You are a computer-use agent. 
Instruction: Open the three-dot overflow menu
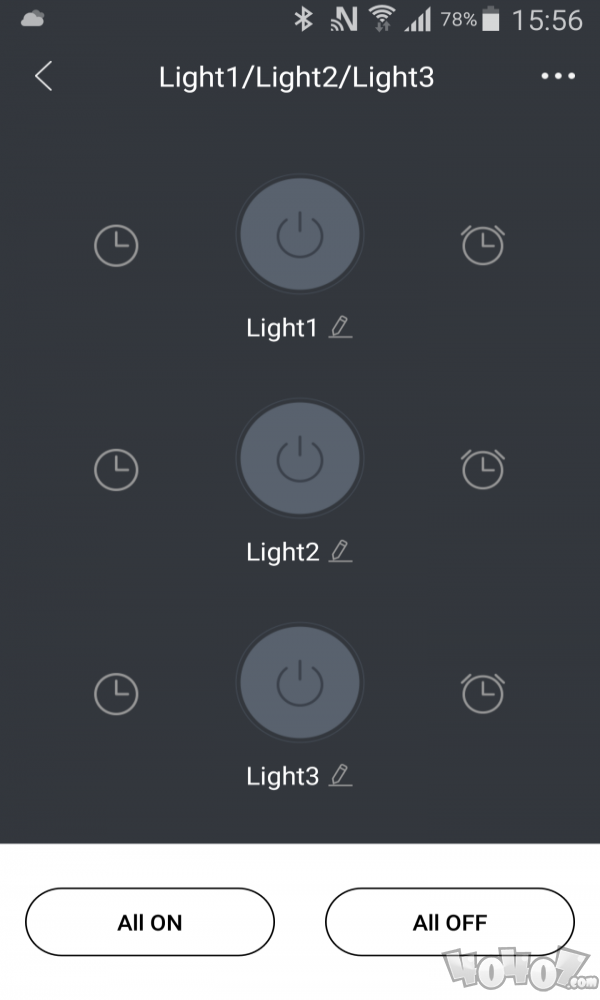tap(558, 77)
